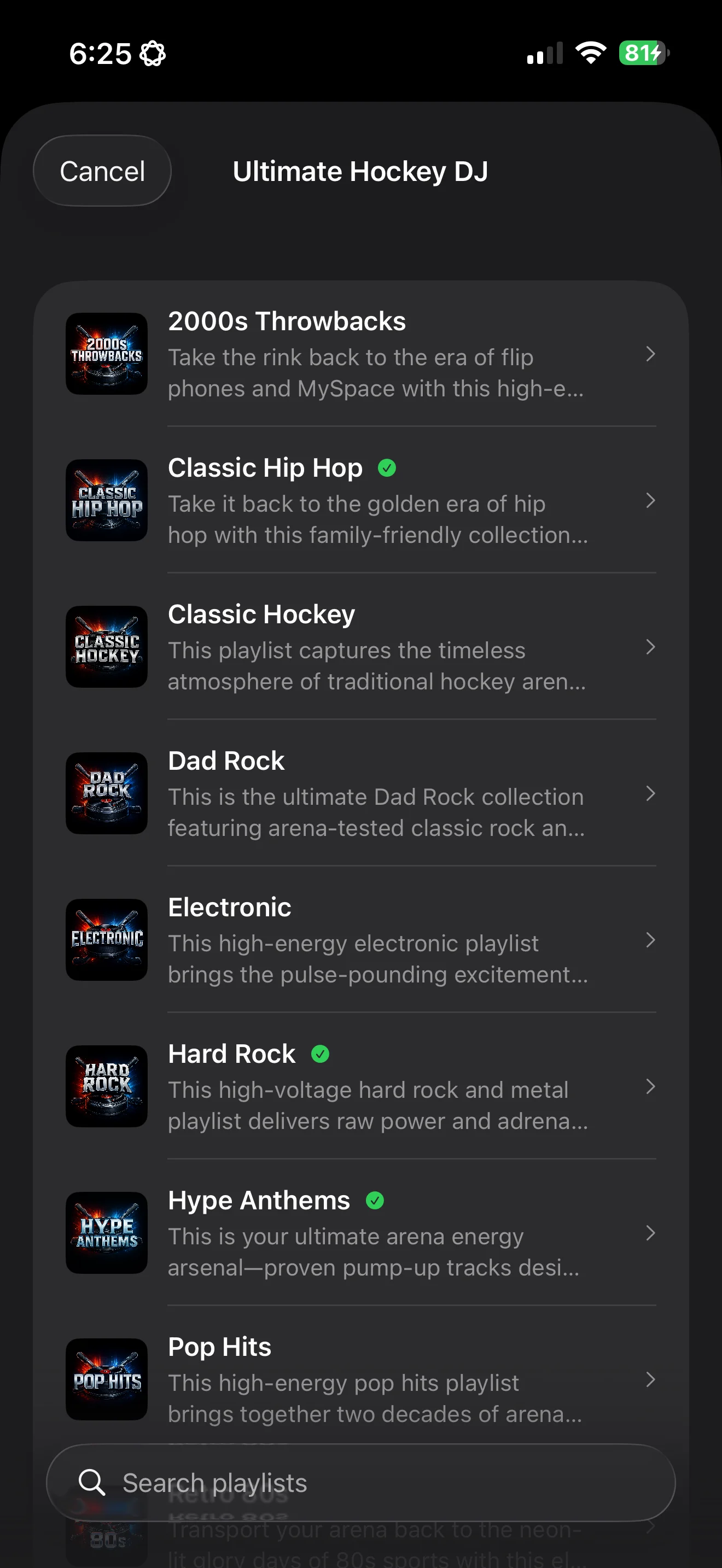Tap the Cancel button

pyautogui.click(x=101, y=171)
